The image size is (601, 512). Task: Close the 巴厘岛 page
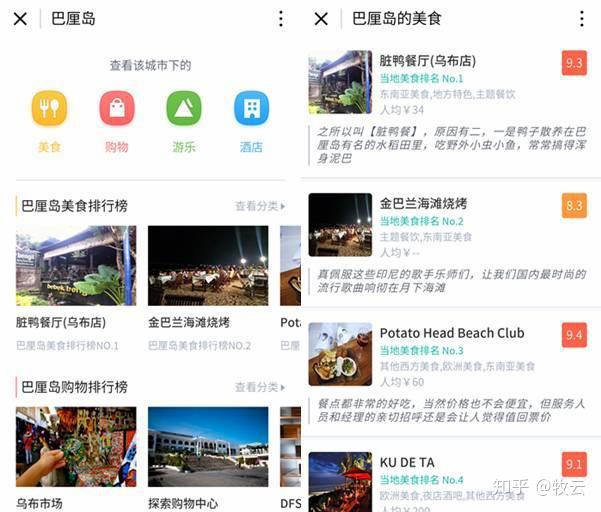coord(20,19)
